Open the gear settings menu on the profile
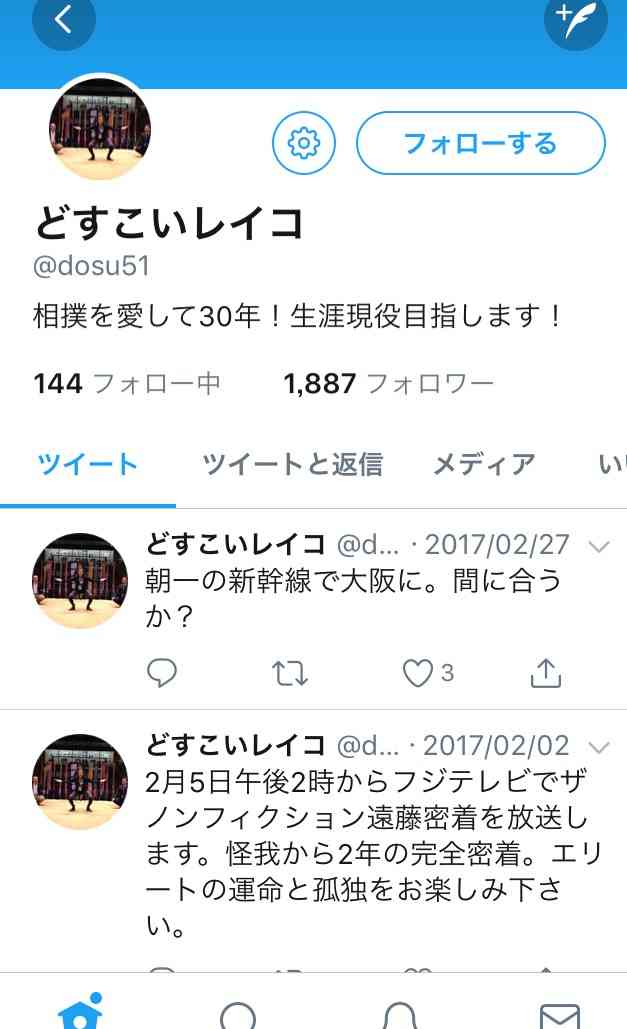627x1029 pixels. (302, 144)
